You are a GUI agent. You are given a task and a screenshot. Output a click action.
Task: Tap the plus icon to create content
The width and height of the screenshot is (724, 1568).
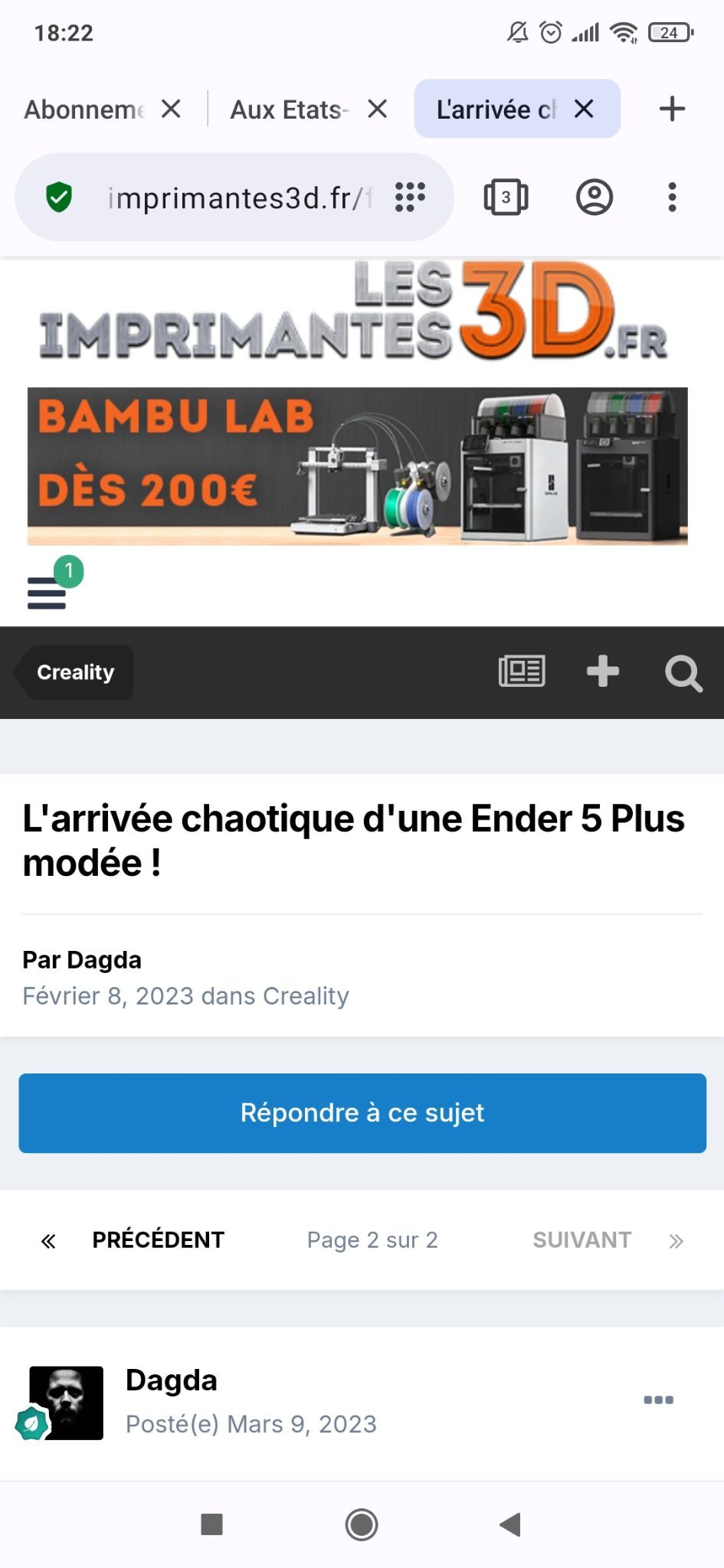coord(603,671)
